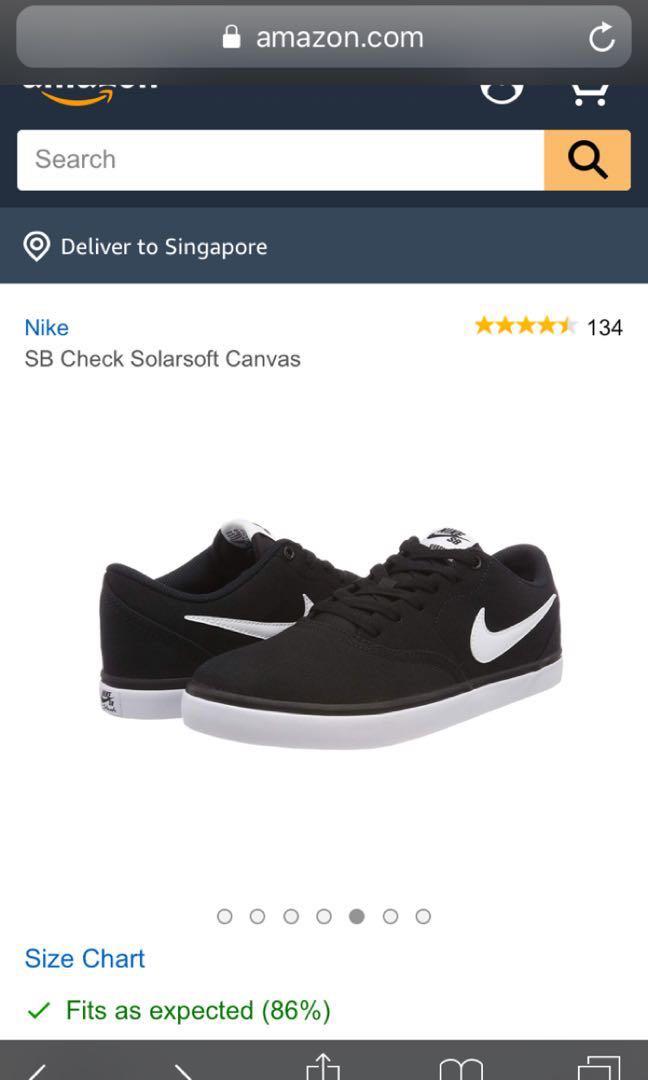648x1080 pixels.
Task: Open the Nike shoe product image
Action: point(330,630)
